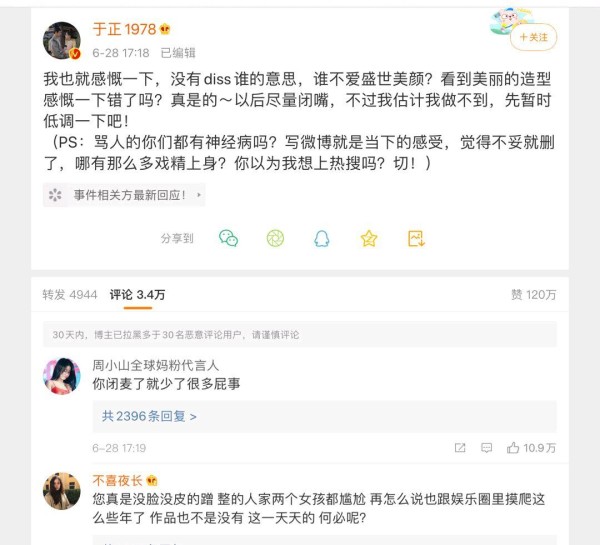
Task: Open 于正1978's profile avatar
Action: coord(62,40)
